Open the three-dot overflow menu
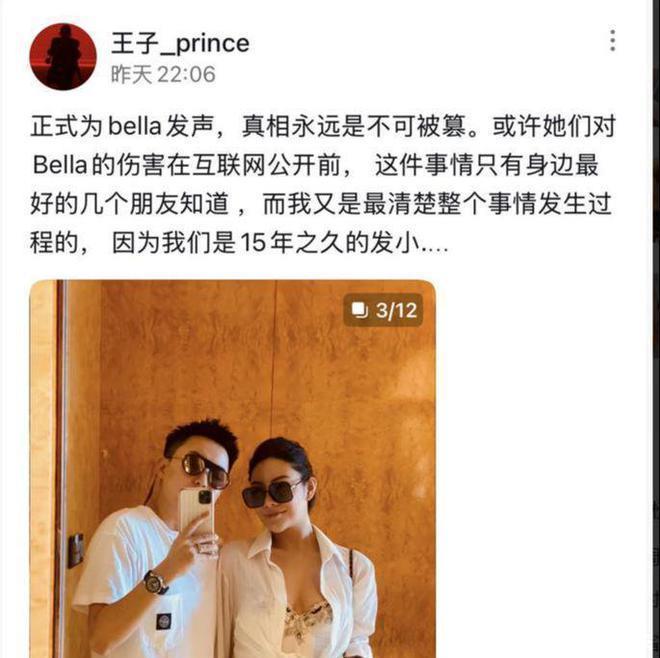660x658 pixels. (x=612, y=41)
